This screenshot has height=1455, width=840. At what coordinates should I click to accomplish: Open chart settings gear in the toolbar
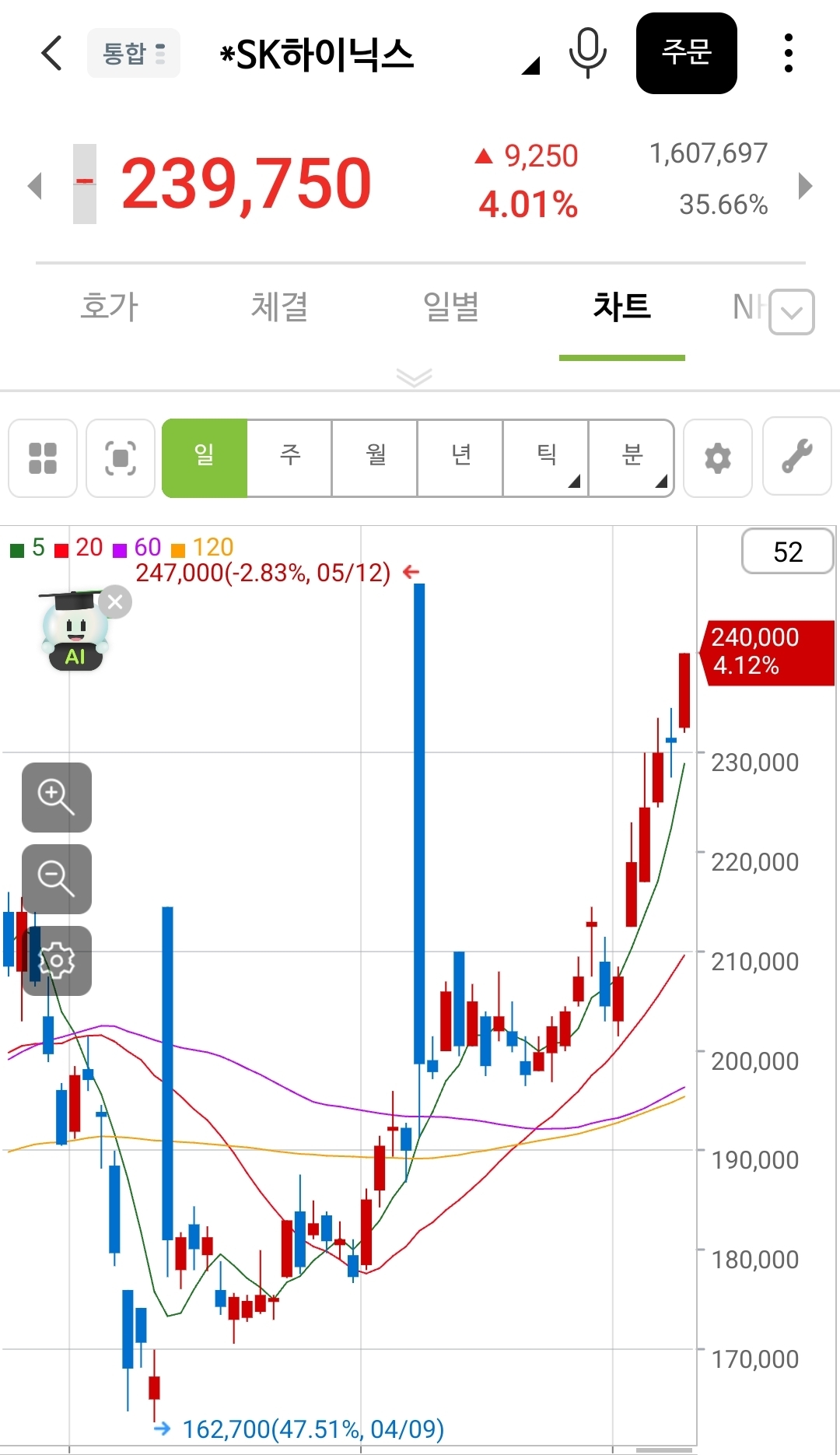(718, 458)
